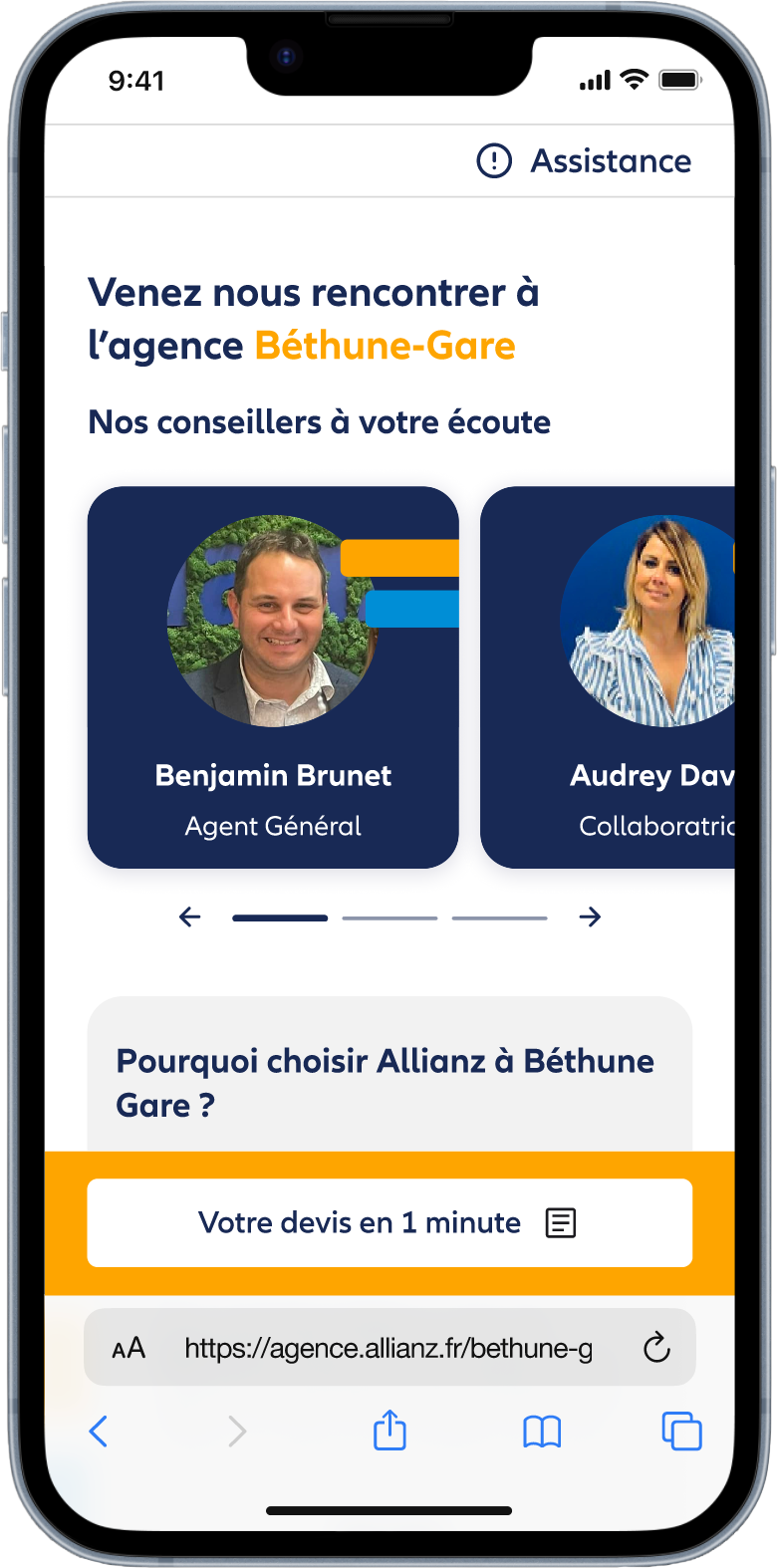This screenshot has width=777, height=1568.
Task: Show open browser tabs
Action: click(682, 1432)
